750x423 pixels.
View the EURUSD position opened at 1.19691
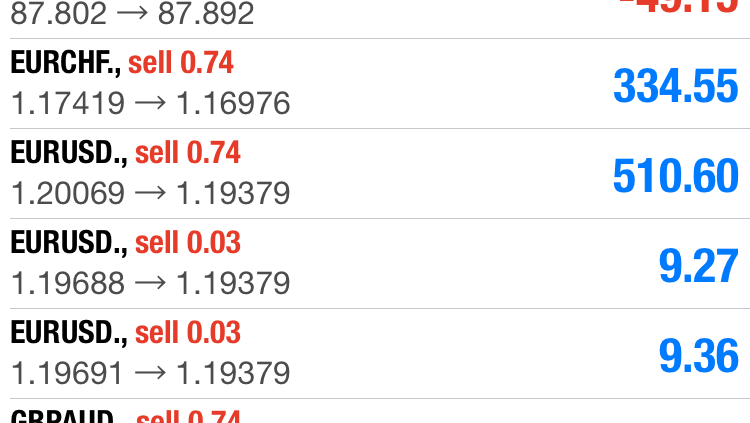(x=375, y=353)
